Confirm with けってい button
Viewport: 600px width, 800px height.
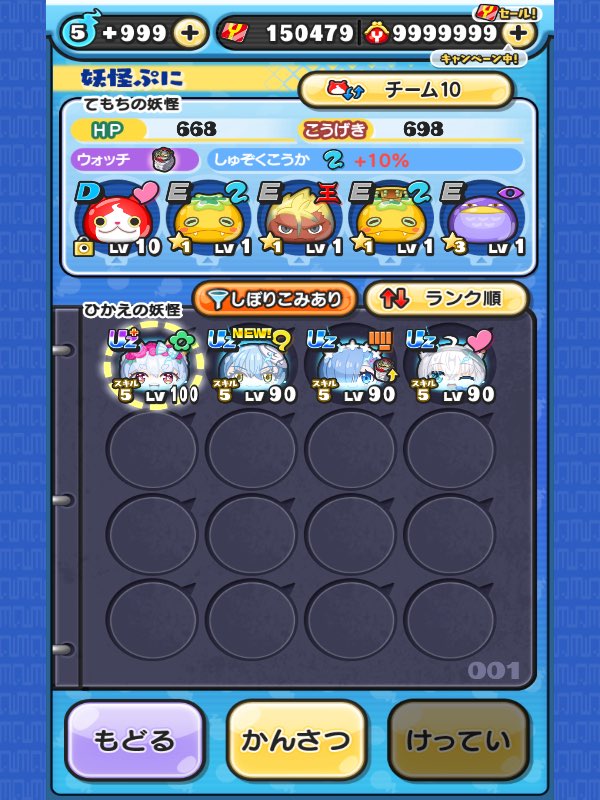(x=458, y=741)
